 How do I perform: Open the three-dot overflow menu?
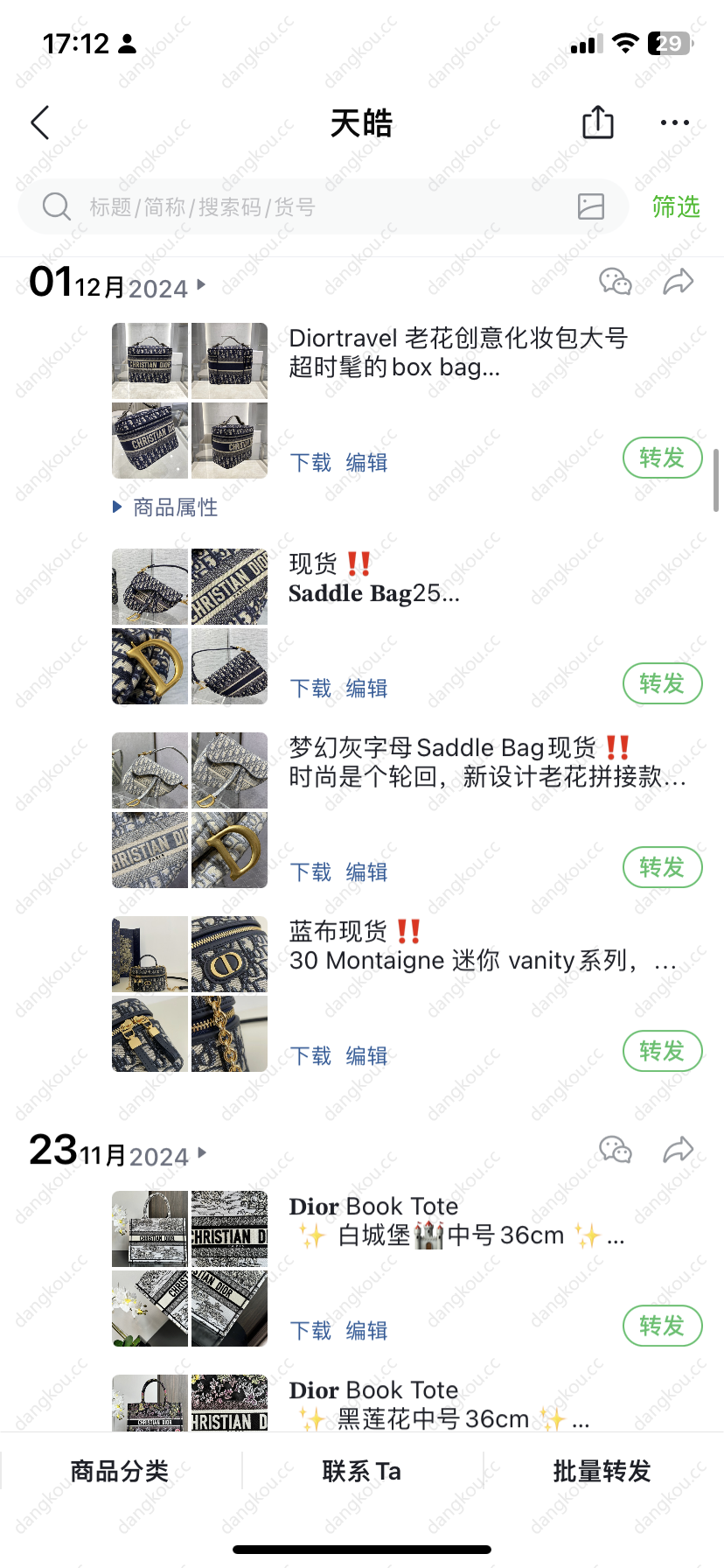coord(675,123)
